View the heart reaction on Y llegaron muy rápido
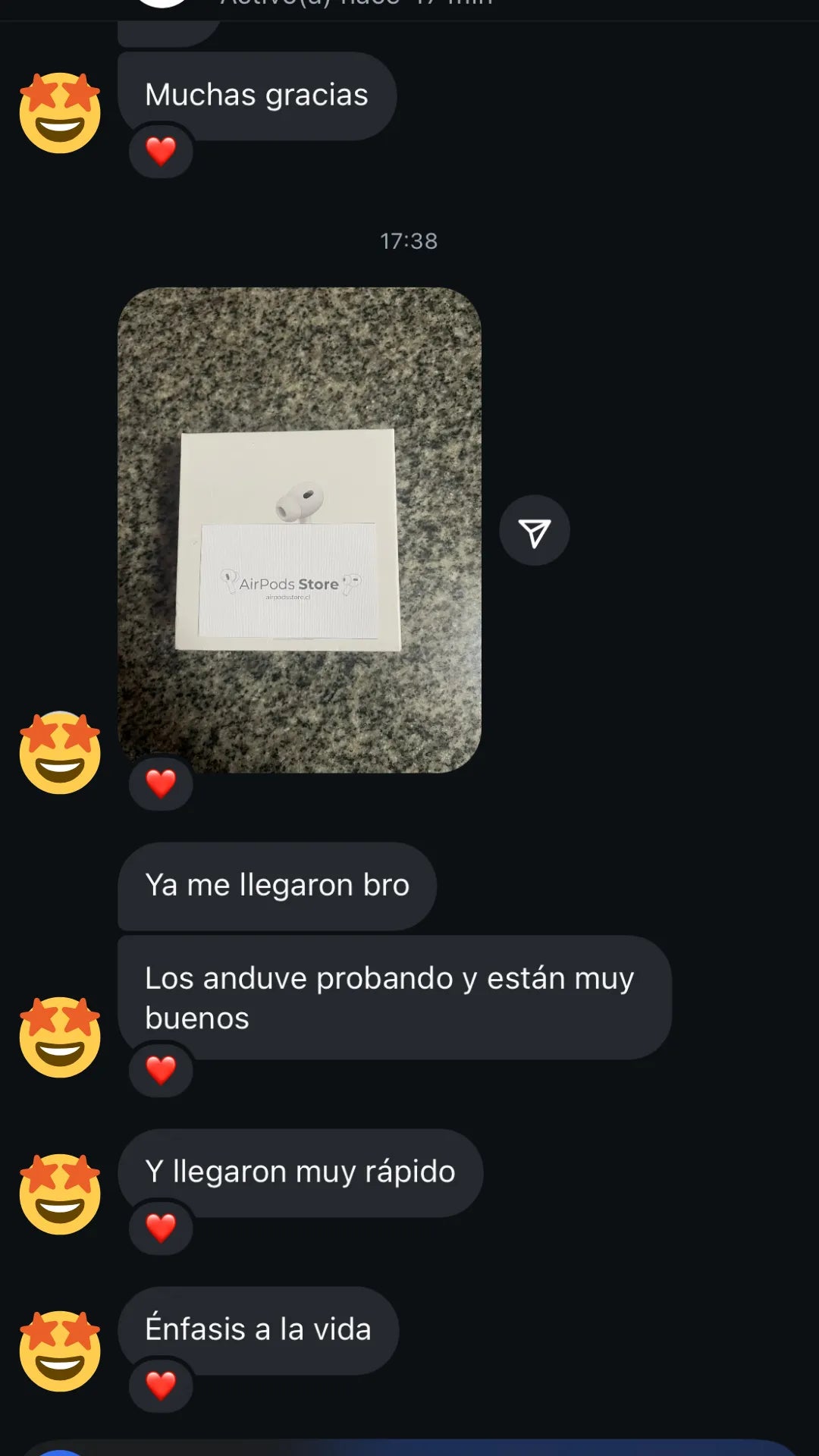The image size is (819, 1456). (x=161, y=1228)
